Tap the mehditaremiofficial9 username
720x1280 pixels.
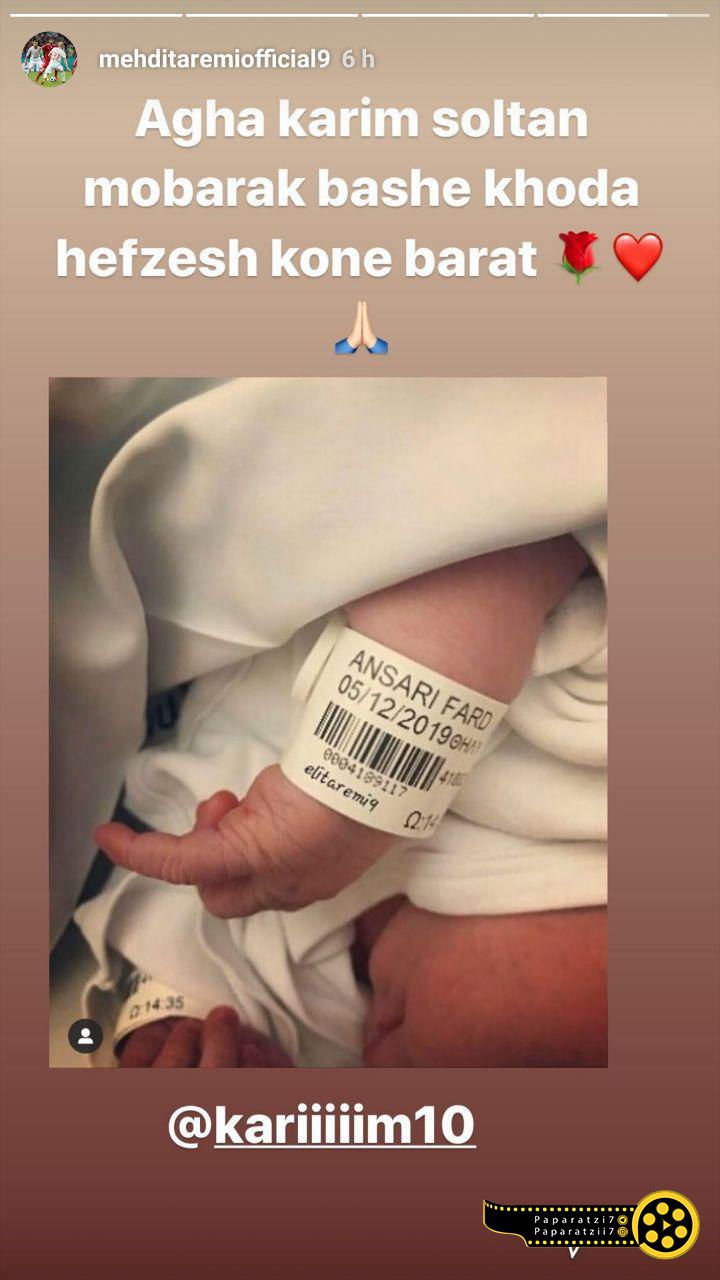click(x=214, y=59)
